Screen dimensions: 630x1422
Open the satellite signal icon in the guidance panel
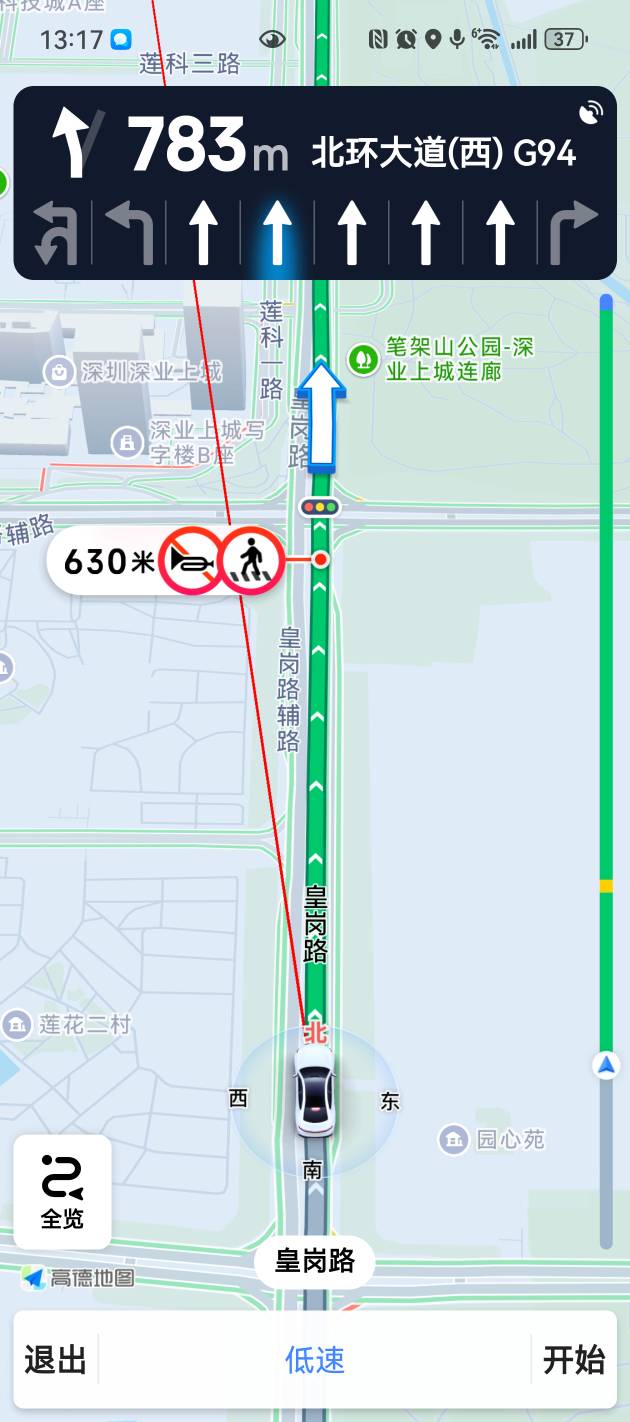pyautogui.click(x=592, y=112)
